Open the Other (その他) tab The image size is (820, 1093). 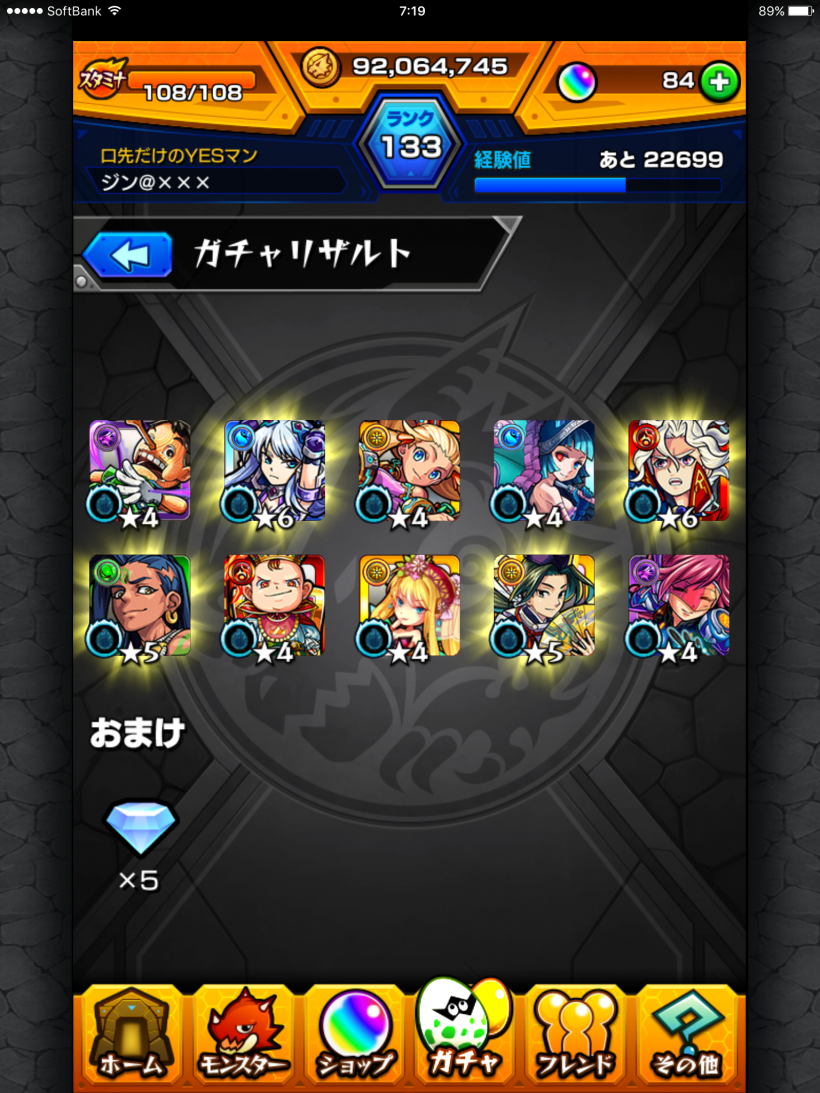[686, 1035]
